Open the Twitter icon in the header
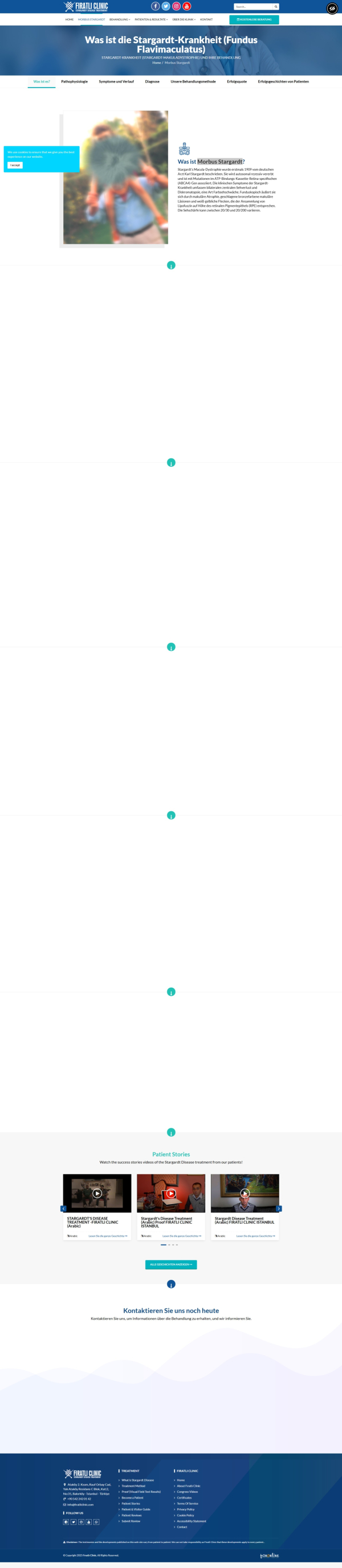 166,6
